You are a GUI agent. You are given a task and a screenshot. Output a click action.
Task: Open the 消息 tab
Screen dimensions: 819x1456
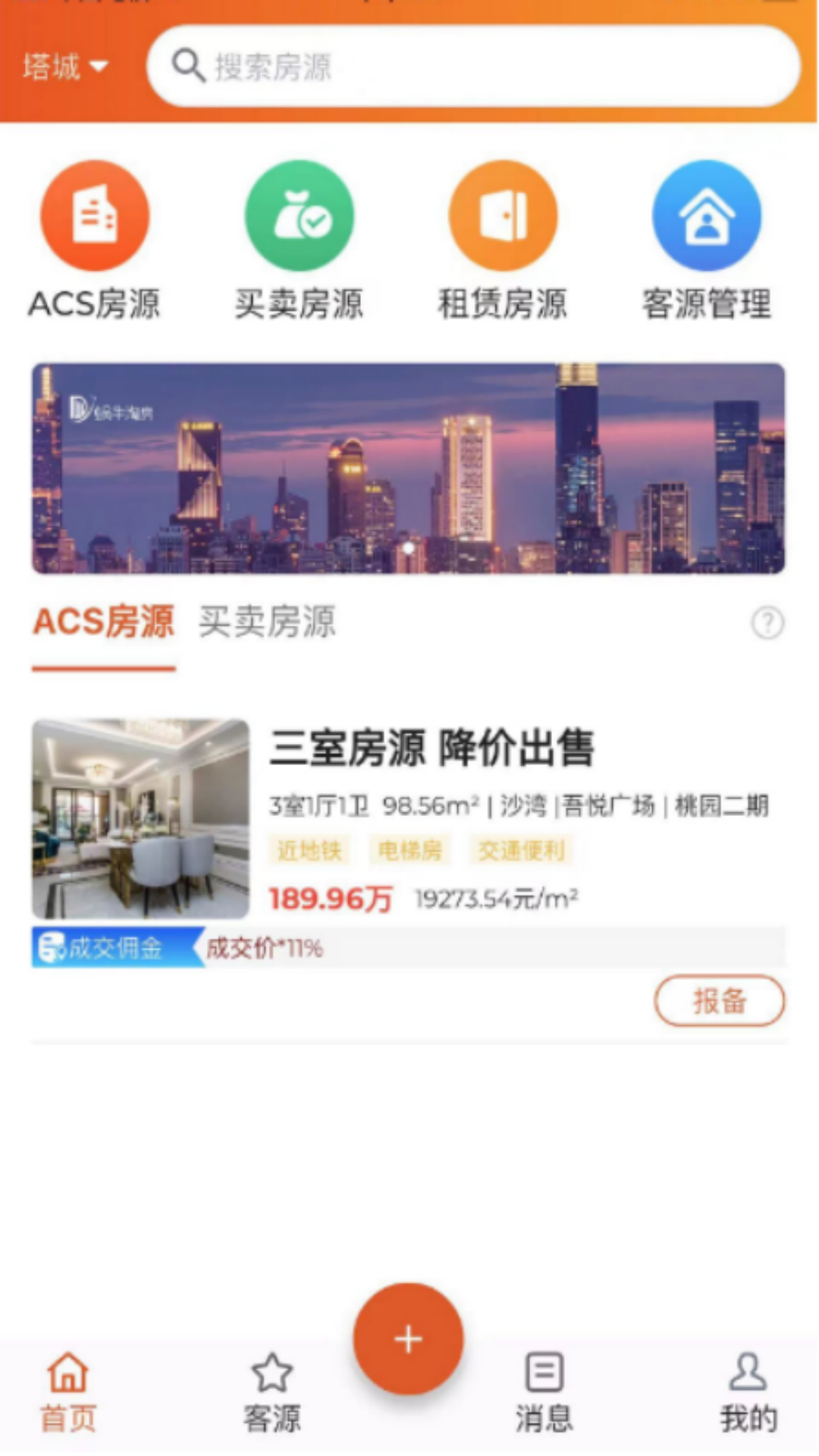[x=544, y=1392]
